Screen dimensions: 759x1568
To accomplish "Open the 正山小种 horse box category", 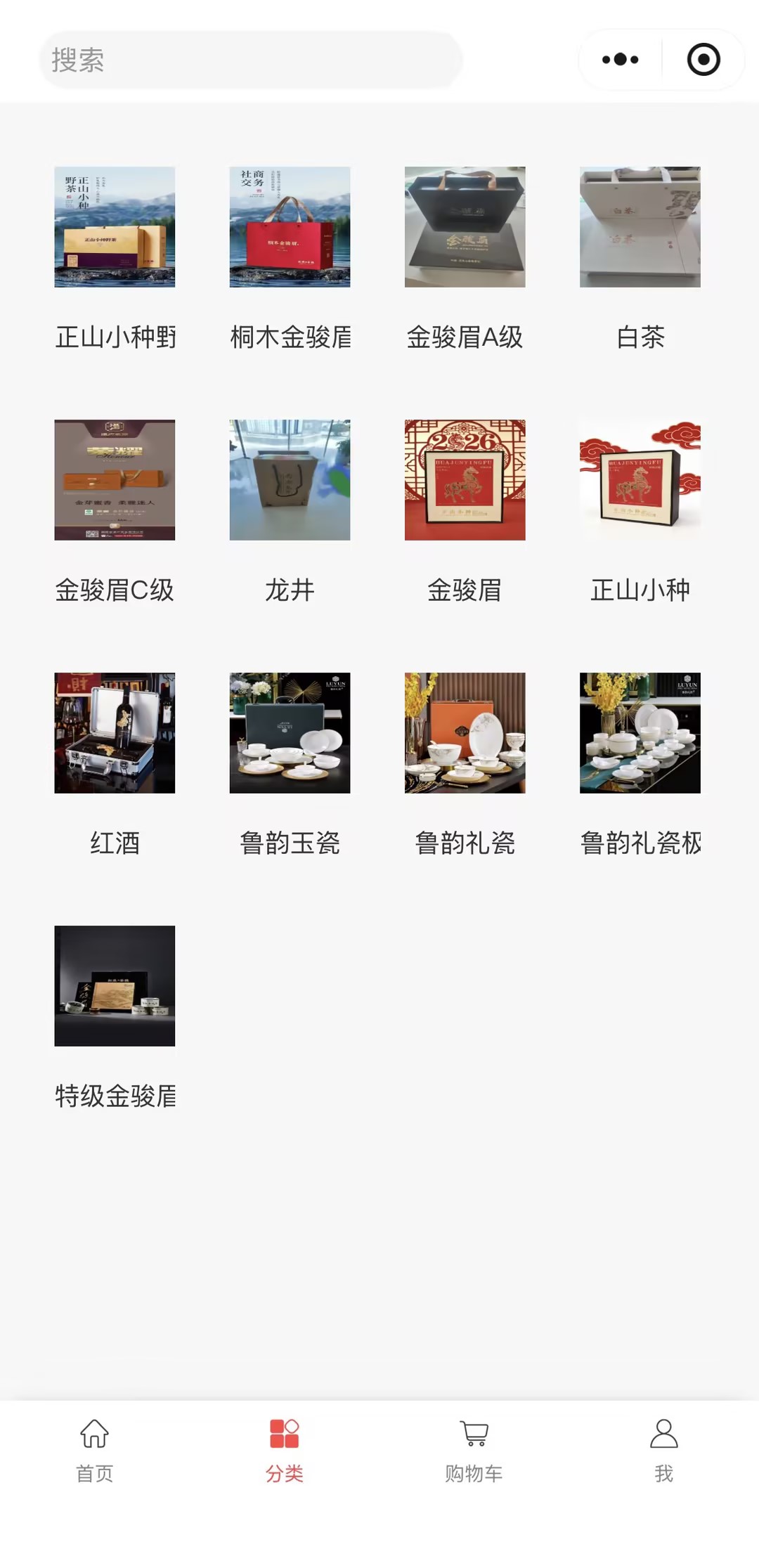I will tap(640, 480).
